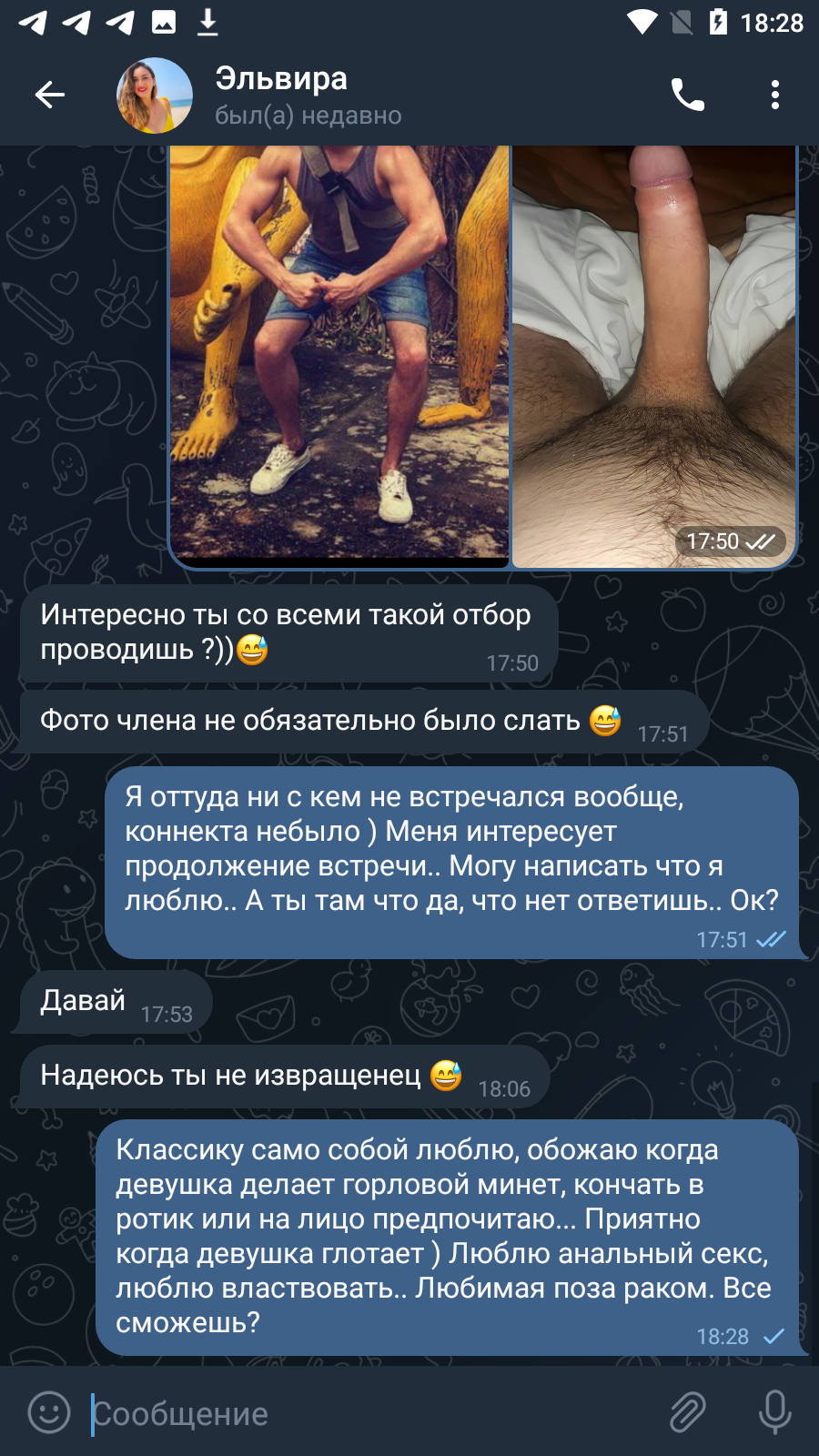This screenshot has width=819, height=1456.
Task: Open the emoji picker
Action: tap(49, 1412)
